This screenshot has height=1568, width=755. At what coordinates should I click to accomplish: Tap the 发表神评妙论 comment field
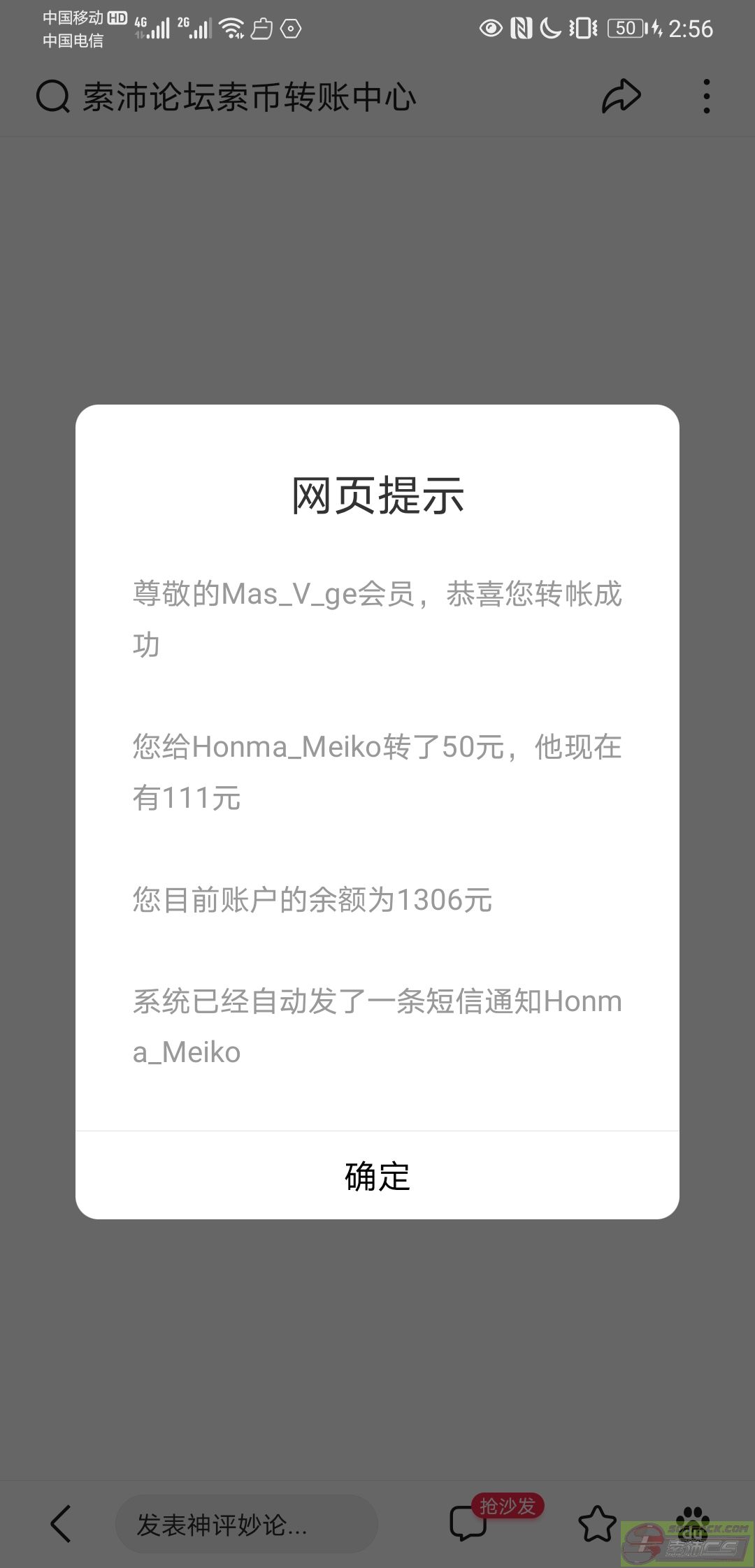tap(246, 1524)
